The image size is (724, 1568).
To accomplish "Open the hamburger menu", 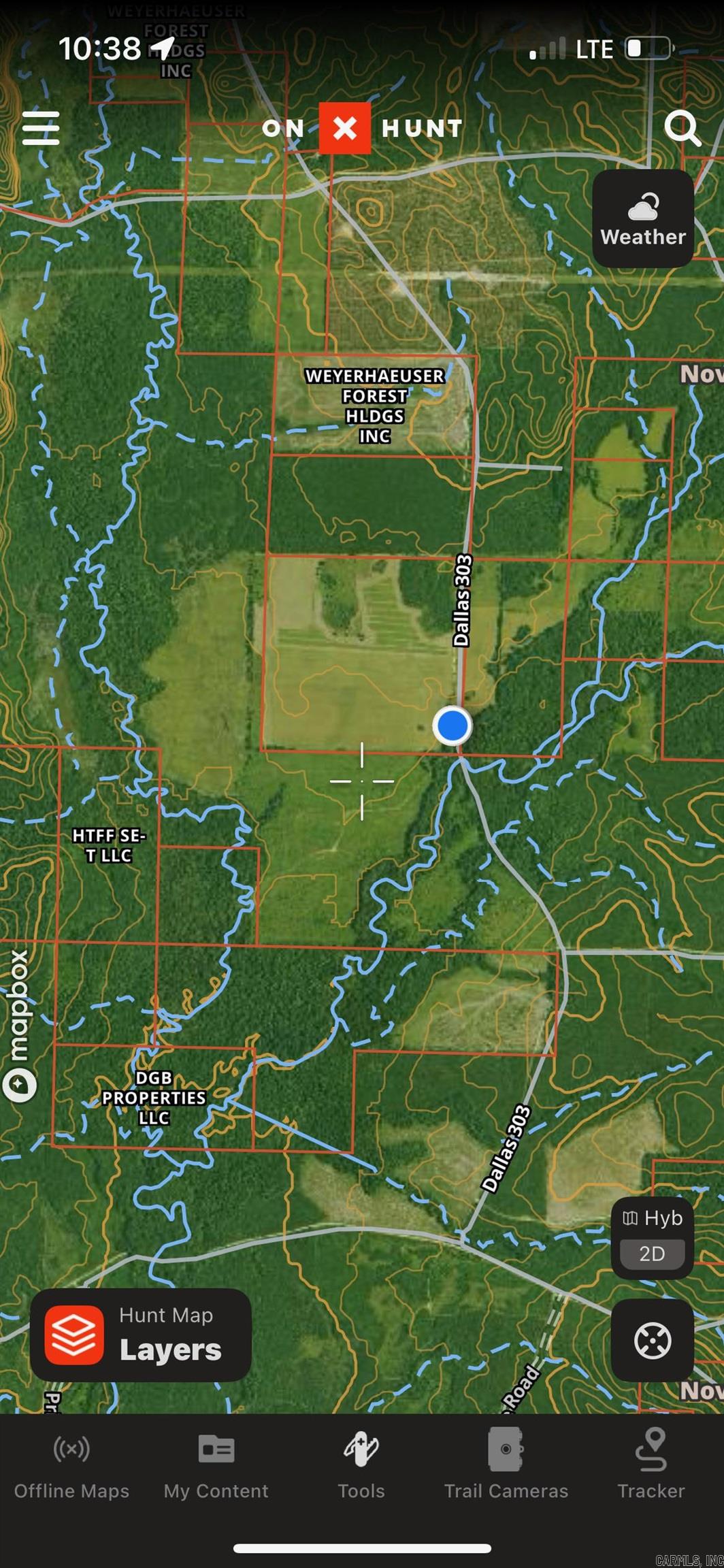I will pos(41,128).
